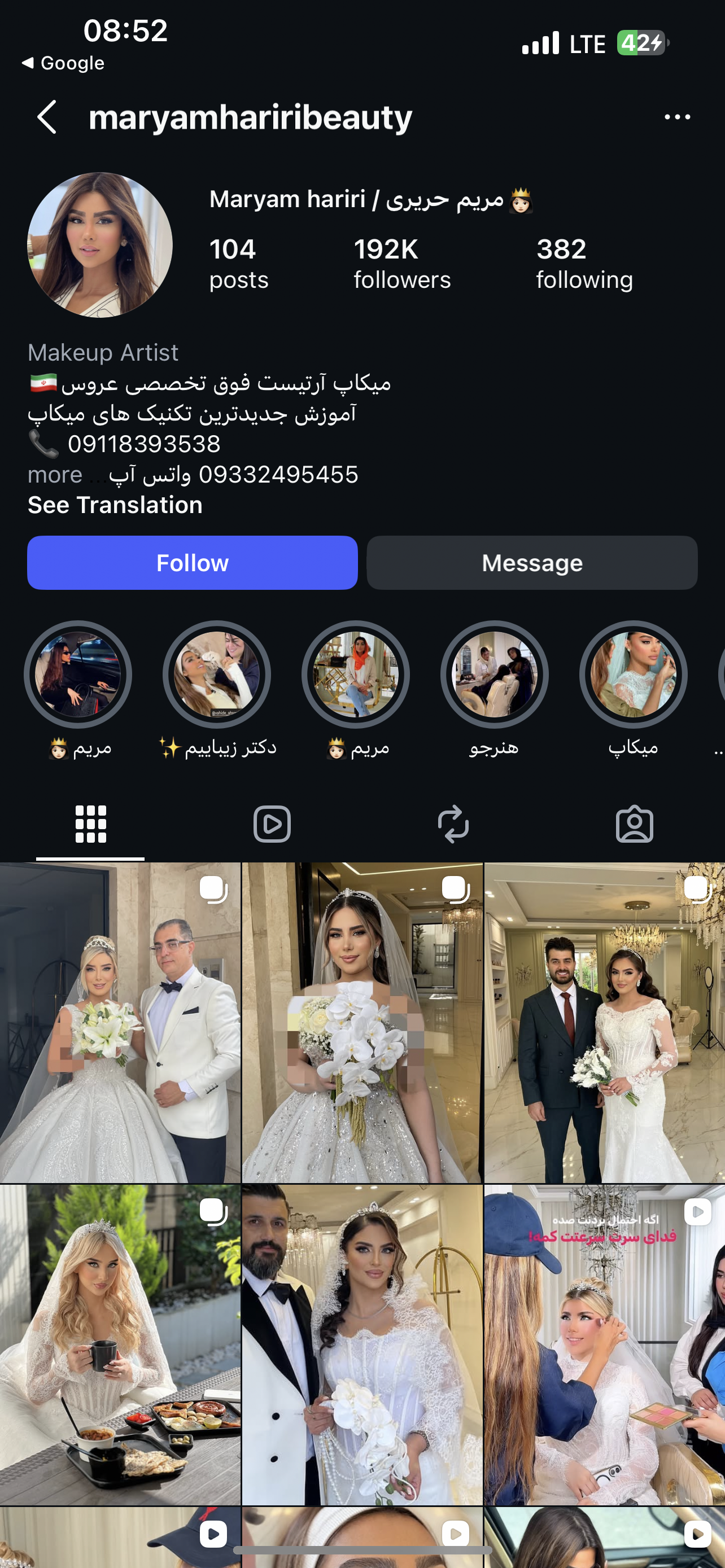Switch to the reposts tab

coord(453,824)
